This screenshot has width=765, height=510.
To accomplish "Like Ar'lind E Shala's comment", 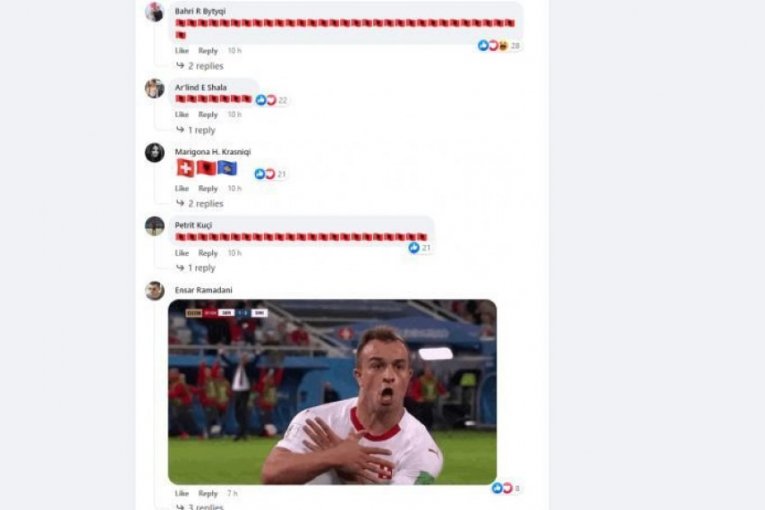I will (x=182, y=115).
